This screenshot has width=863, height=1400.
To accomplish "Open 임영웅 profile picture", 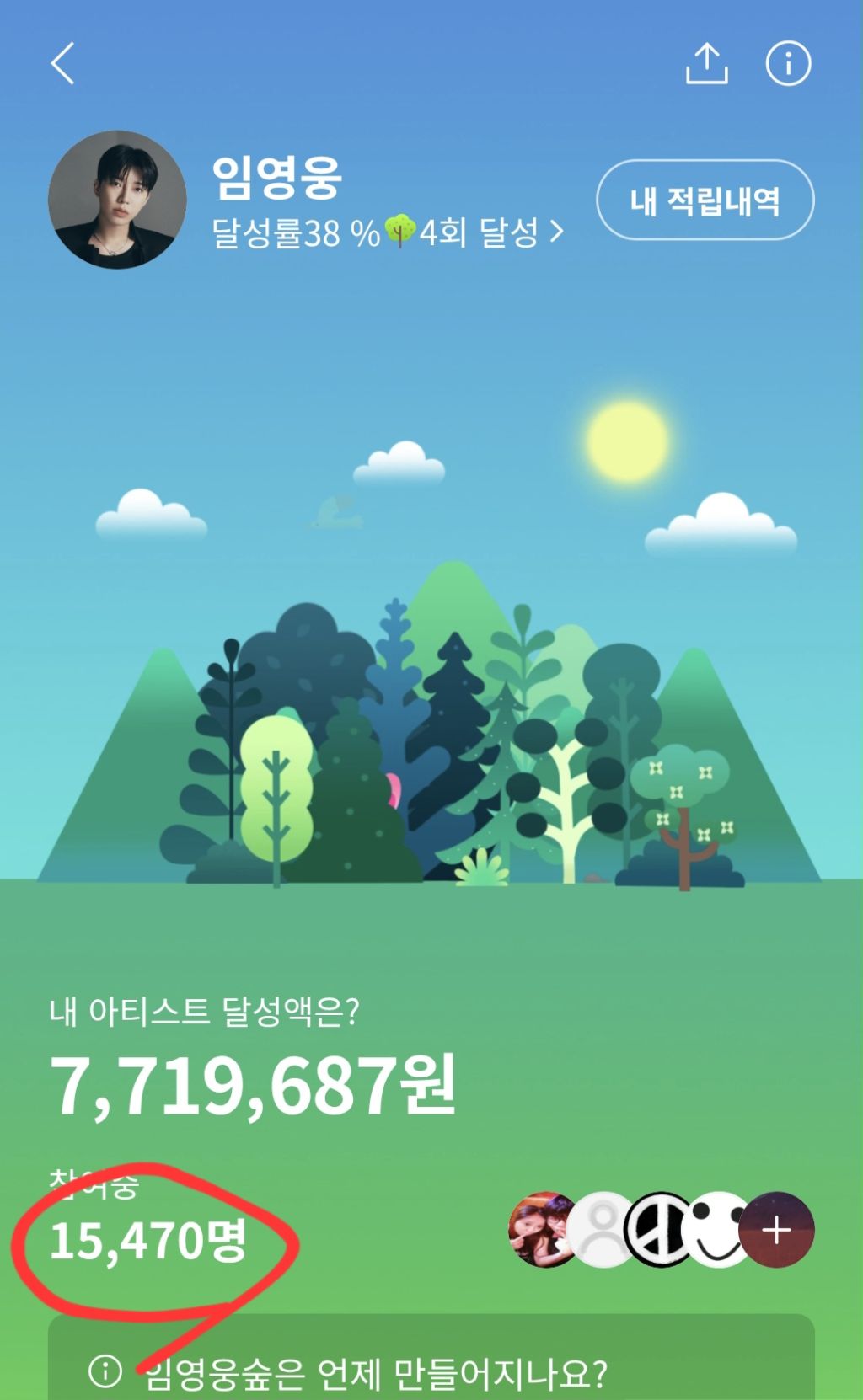I will [x=117, y=200].
